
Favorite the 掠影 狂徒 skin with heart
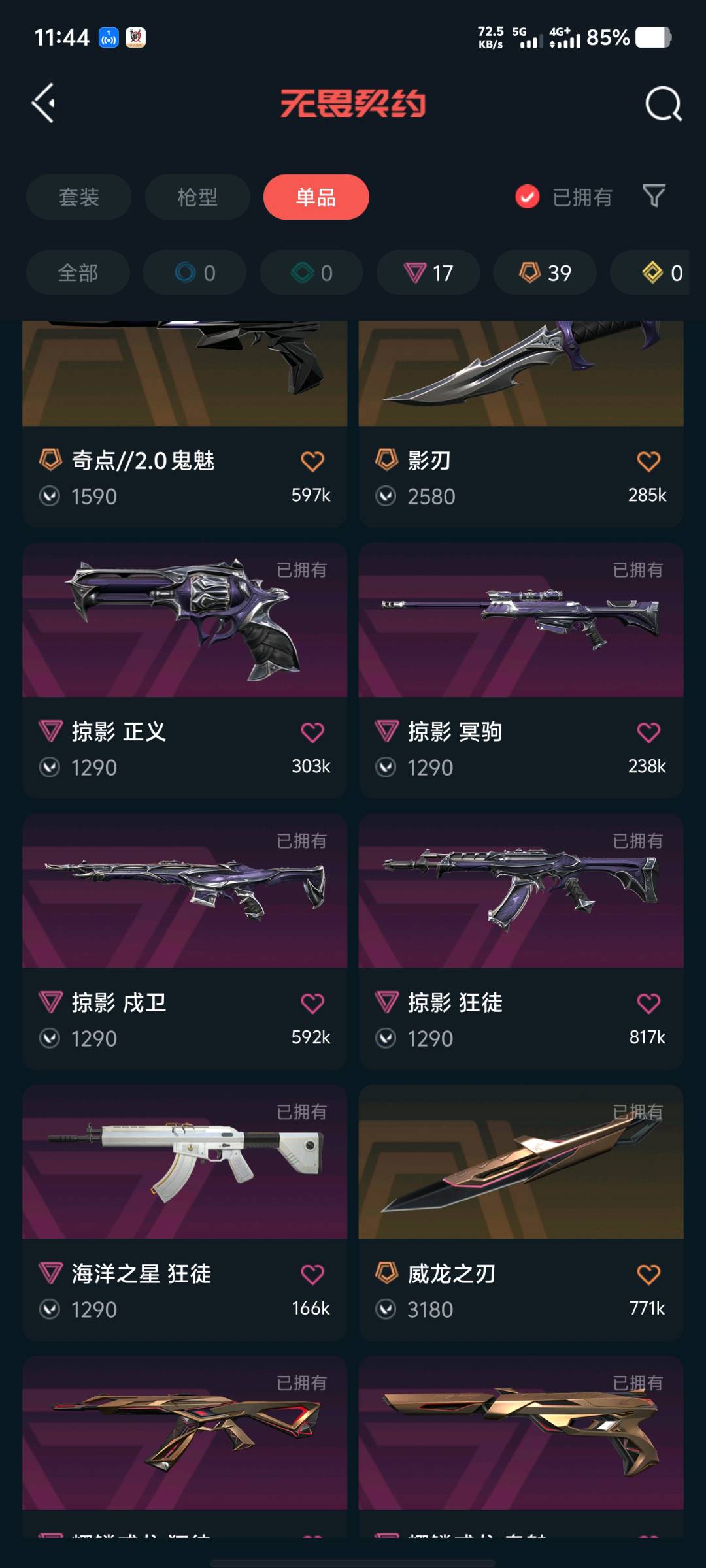[648, 1004]
